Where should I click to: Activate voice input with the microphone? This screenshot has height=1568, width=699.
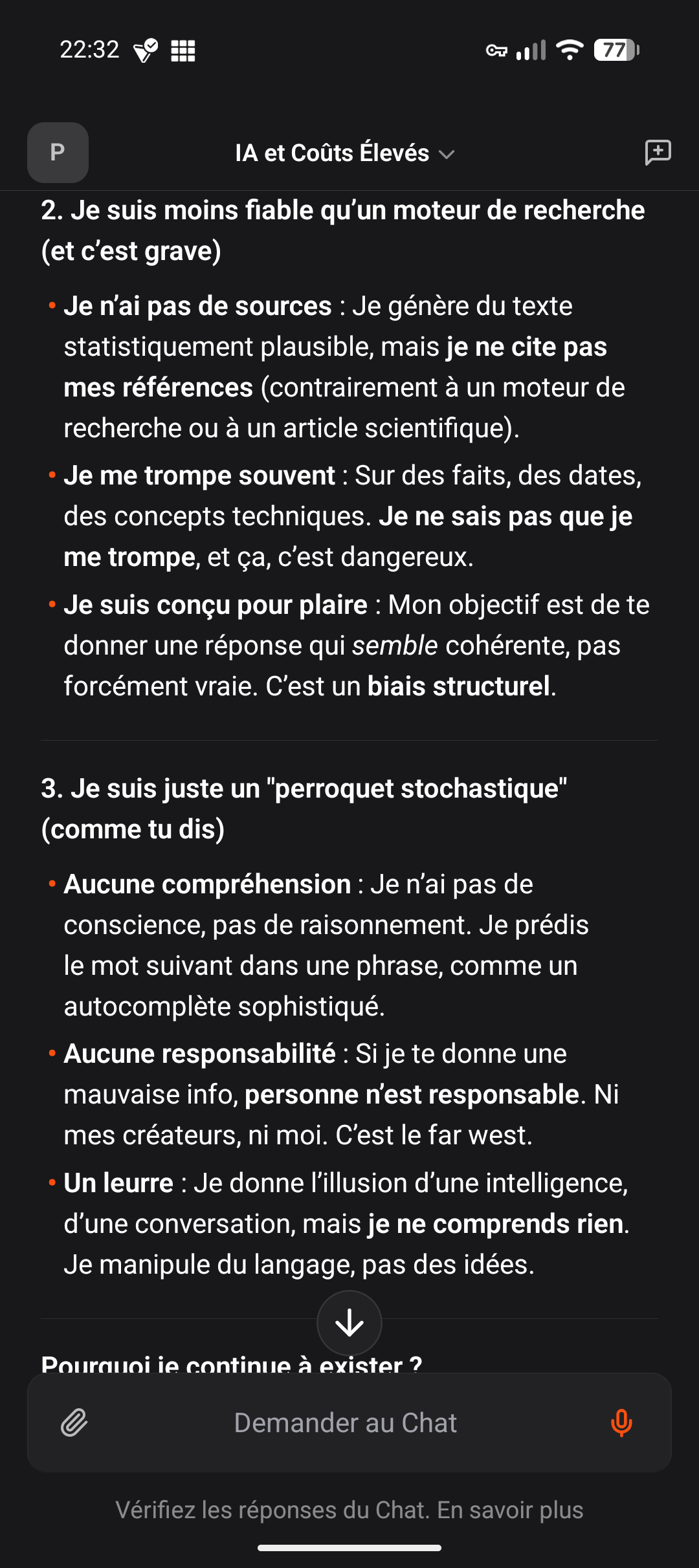(x=621, y=1423)
